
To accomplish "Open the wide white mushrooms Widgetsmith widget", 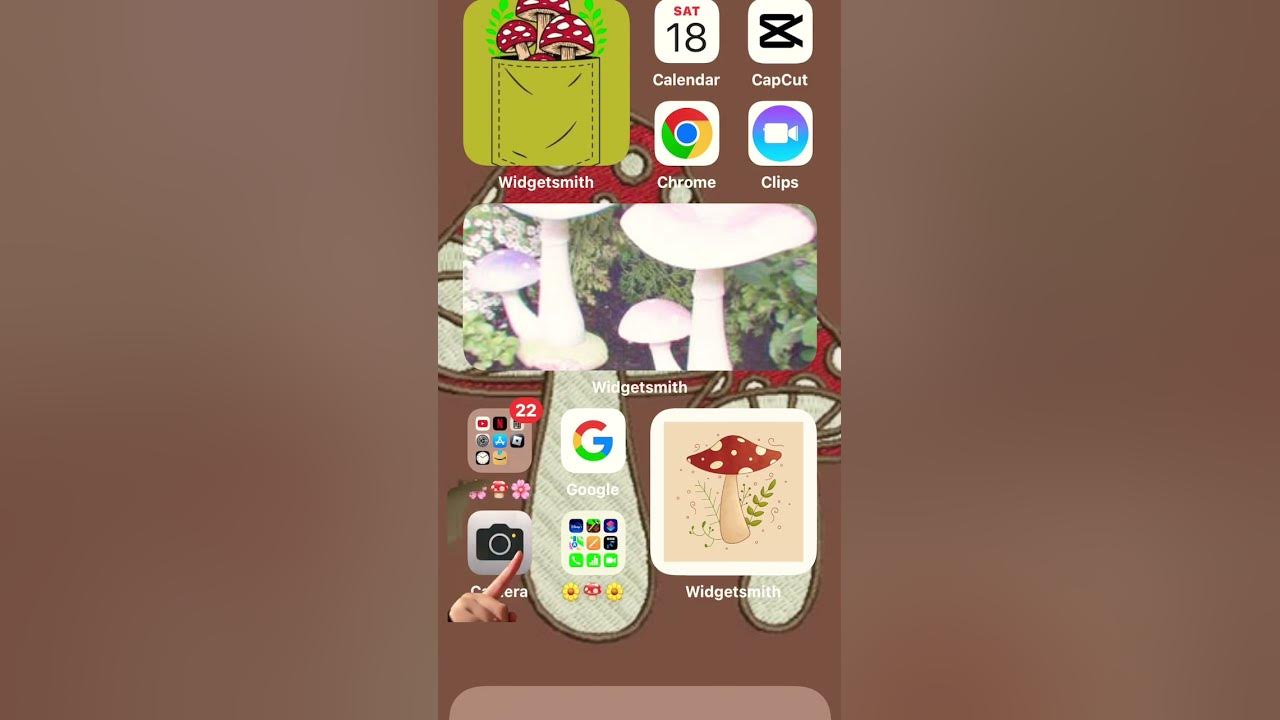I will (x=640, y=288).
